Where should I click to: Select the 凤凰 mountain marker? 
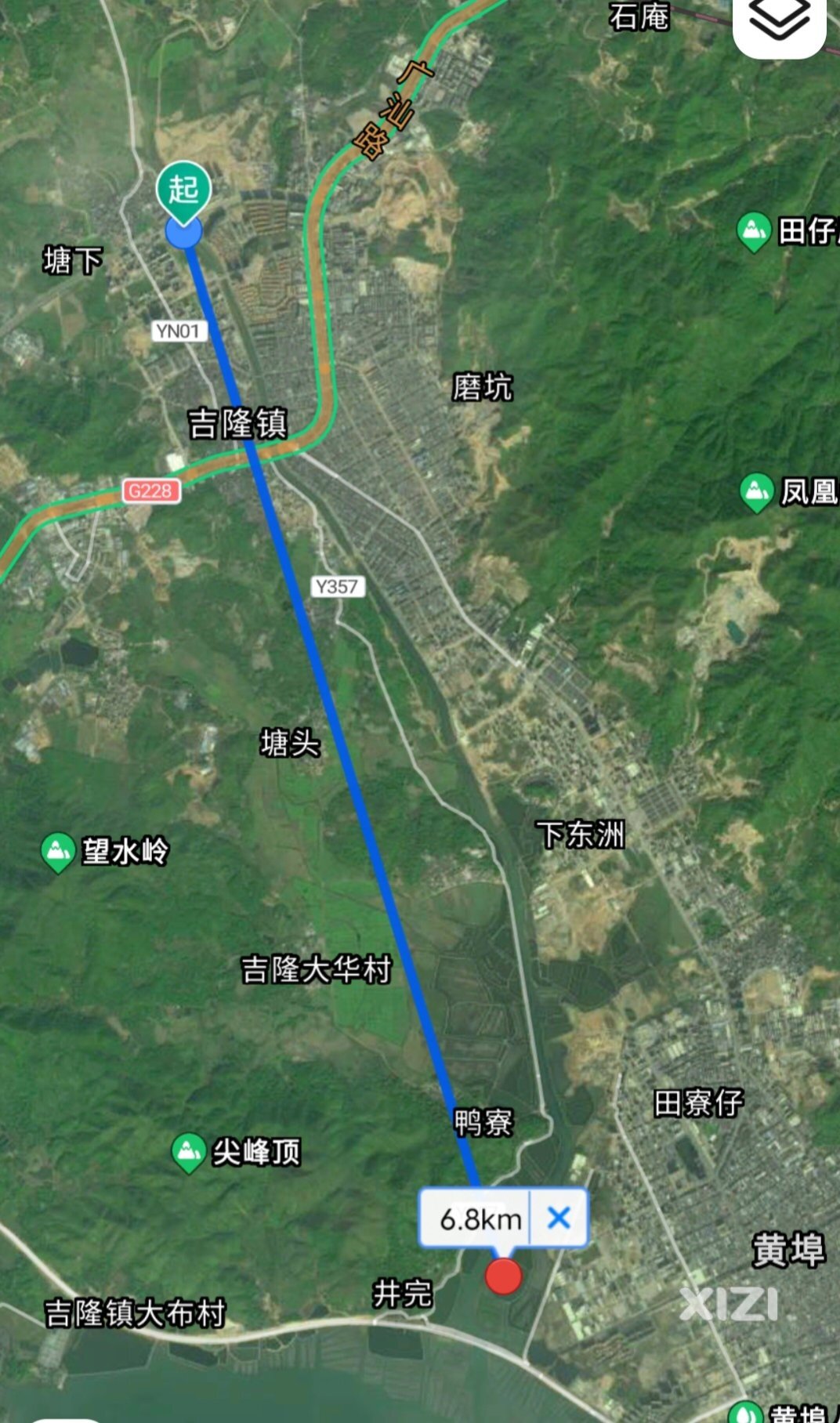pos(756,492)
